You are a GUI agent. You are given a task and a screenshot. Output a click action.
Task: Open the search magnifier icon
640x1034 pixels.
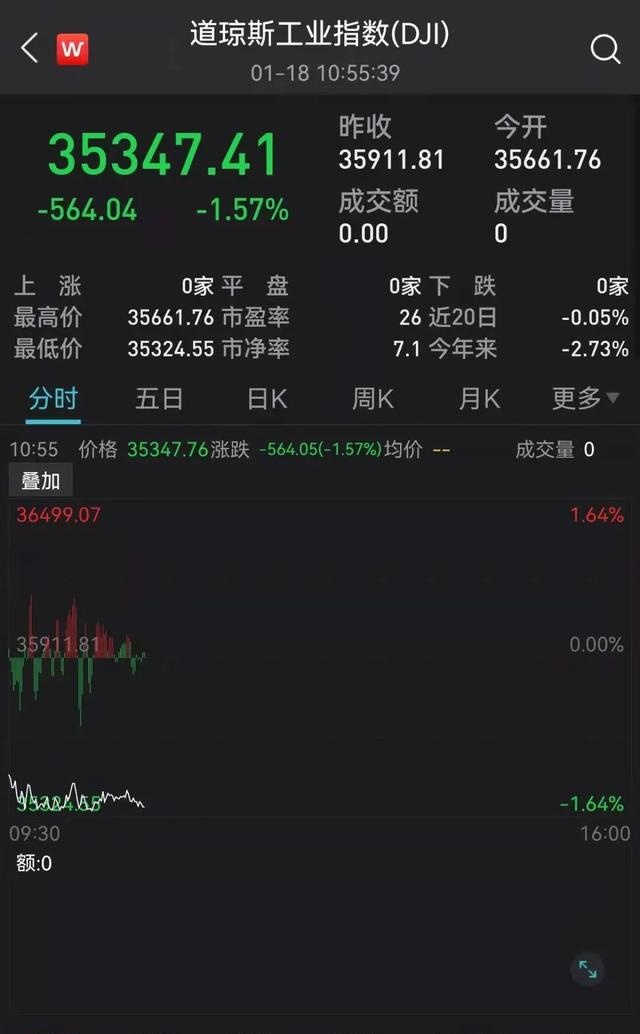(605, 48)
